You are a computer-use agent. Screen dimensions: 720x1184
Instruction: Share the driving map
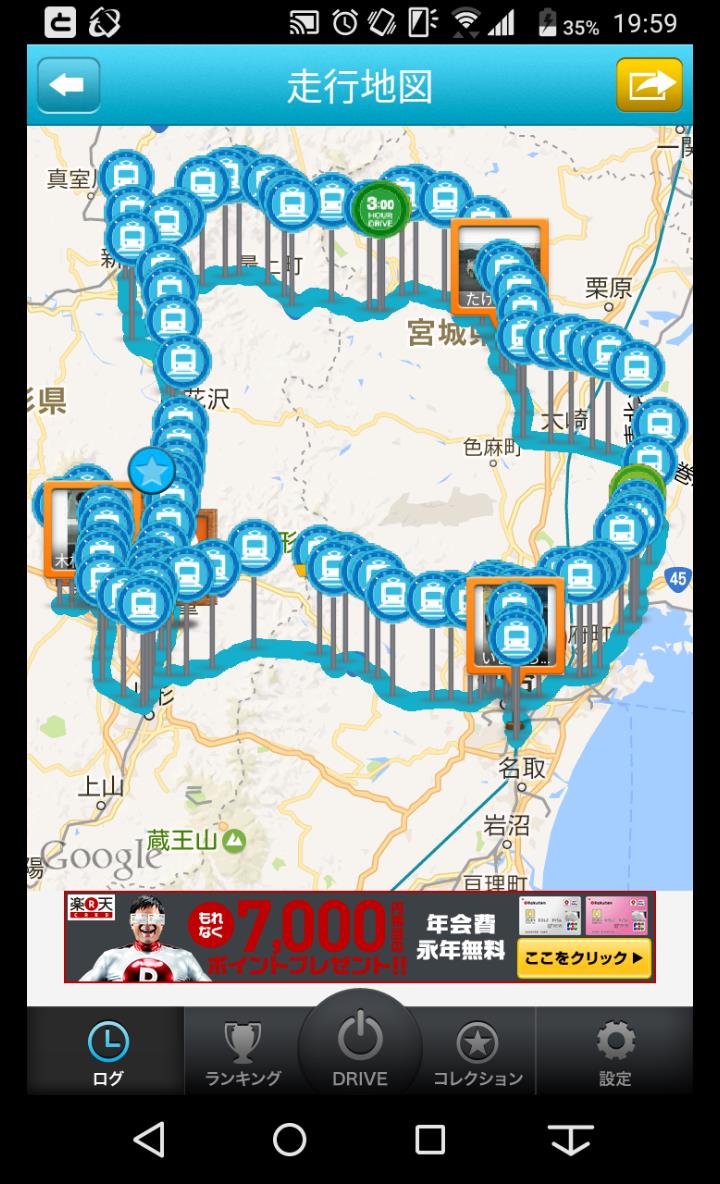pyautogui.click(x=649, y=85)
